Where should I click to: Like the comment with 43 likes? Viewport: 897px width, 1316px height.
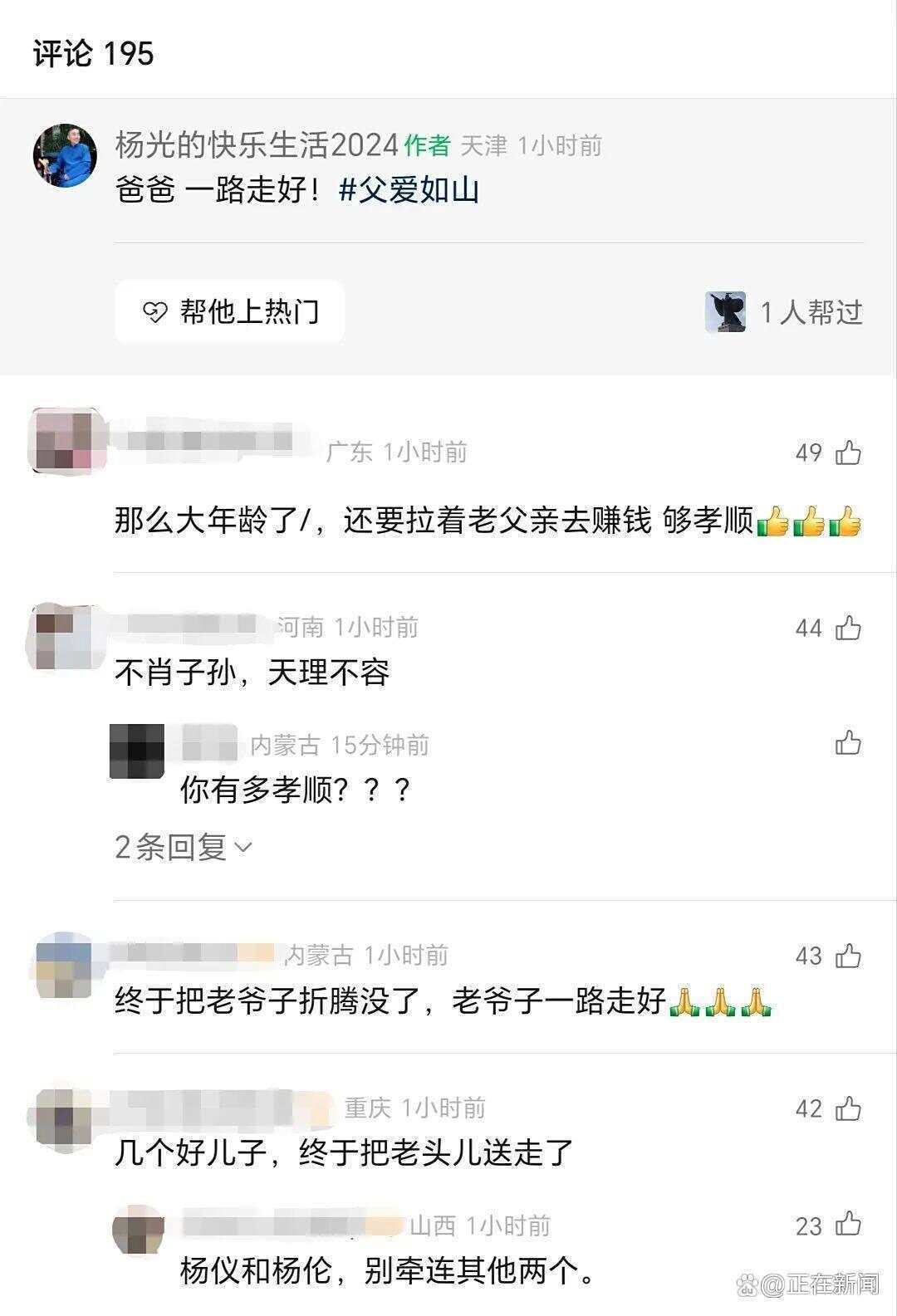pos(848,955)
